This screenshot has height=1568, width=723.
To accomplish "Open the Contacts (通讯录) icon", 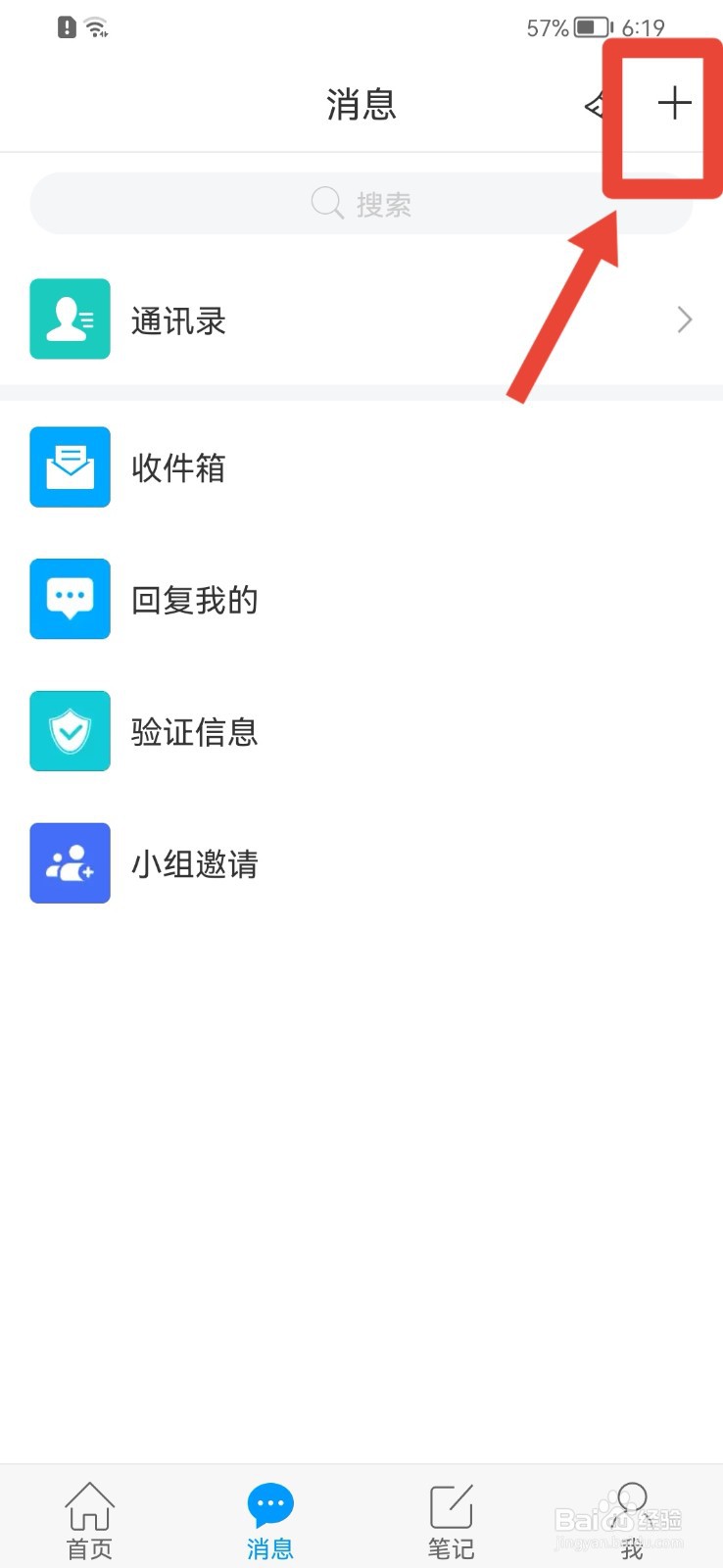I will click(x=70, y=319).
